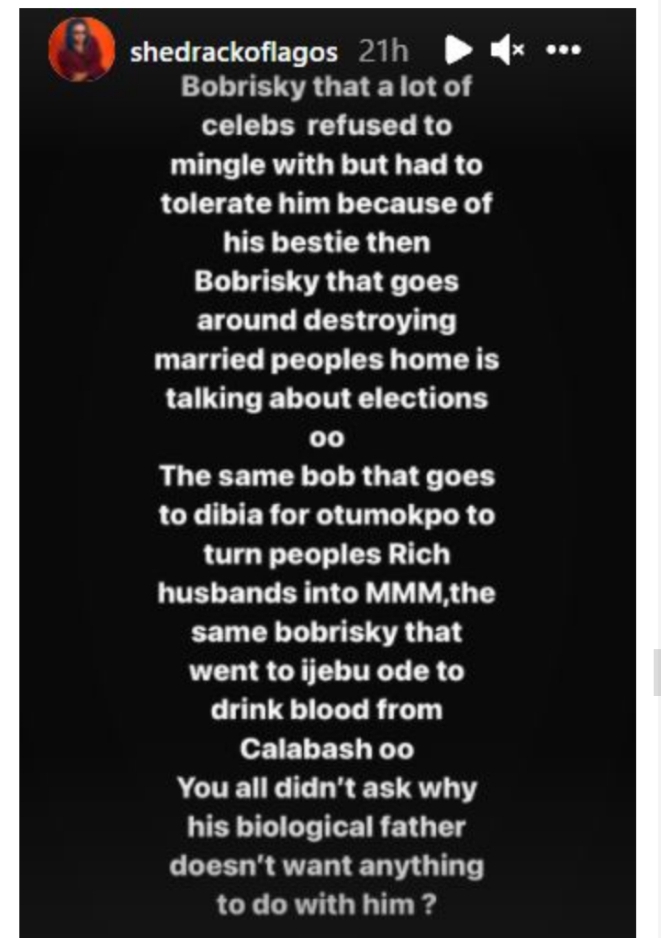Unmute the story audio
The image size is (661, 938).
click(x=508, y=50)
